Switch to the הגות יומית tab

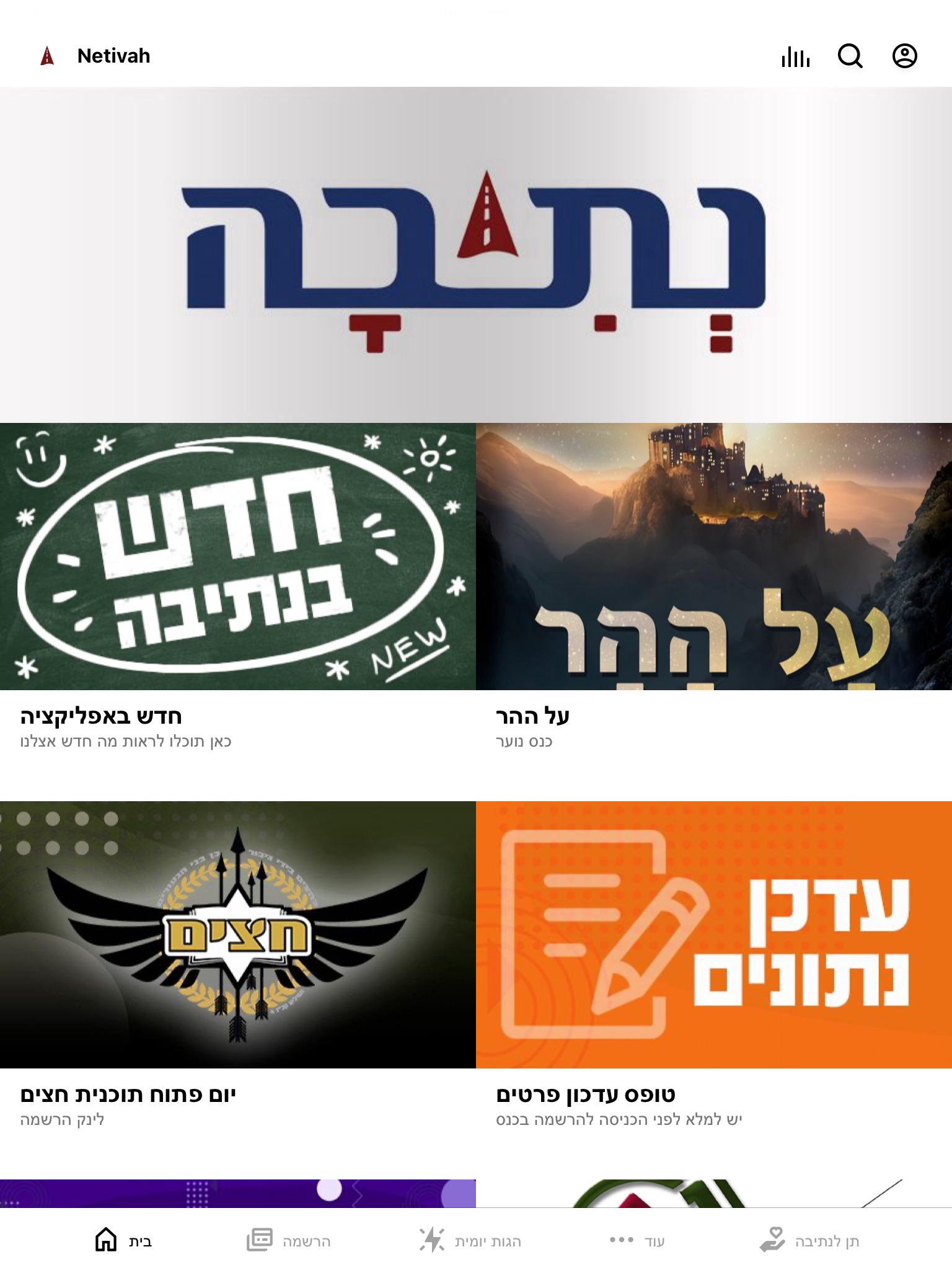pyautogui.click(x=470, y=1241)
